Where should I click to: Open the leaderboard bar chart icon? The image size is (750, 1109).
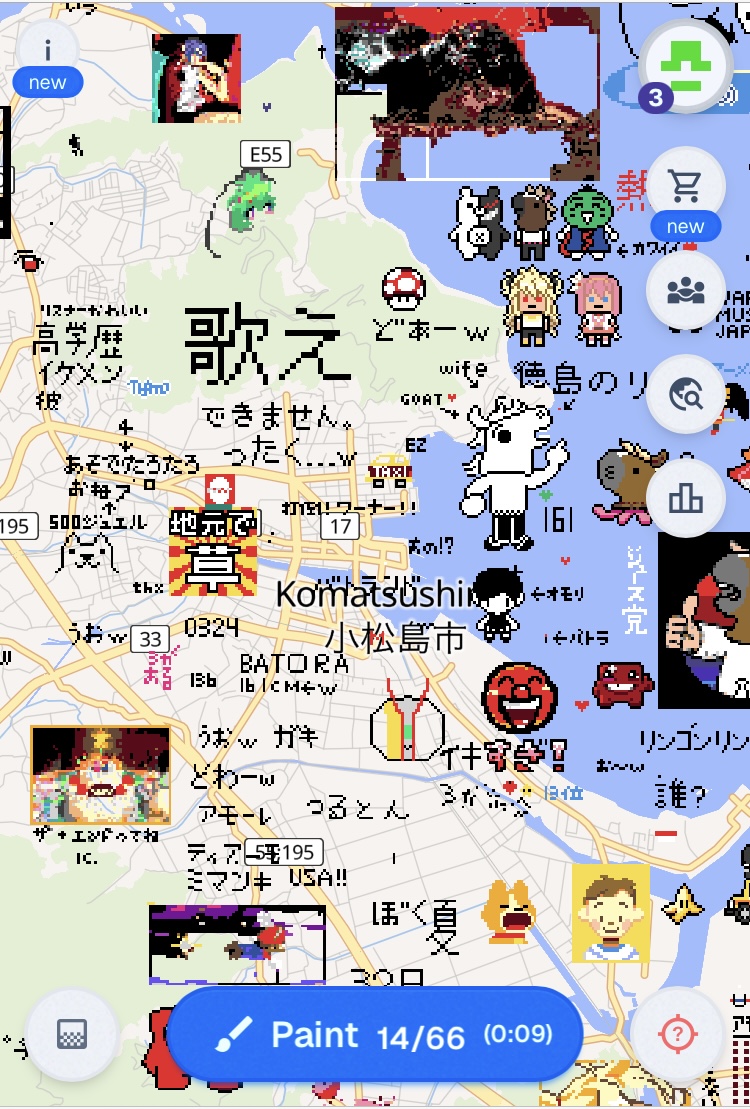pos(685,498)
